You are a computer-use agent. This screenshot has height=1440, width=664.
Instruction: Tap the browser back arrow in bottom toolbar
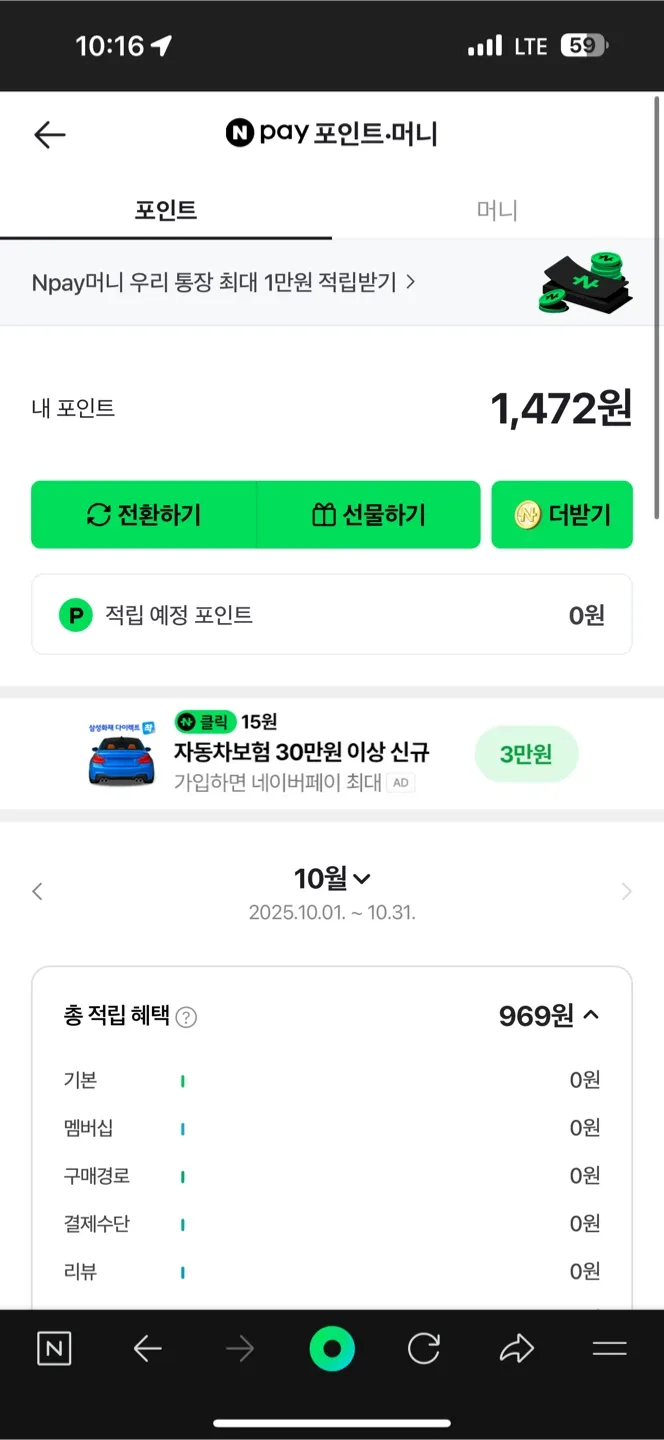(147, 1349)
